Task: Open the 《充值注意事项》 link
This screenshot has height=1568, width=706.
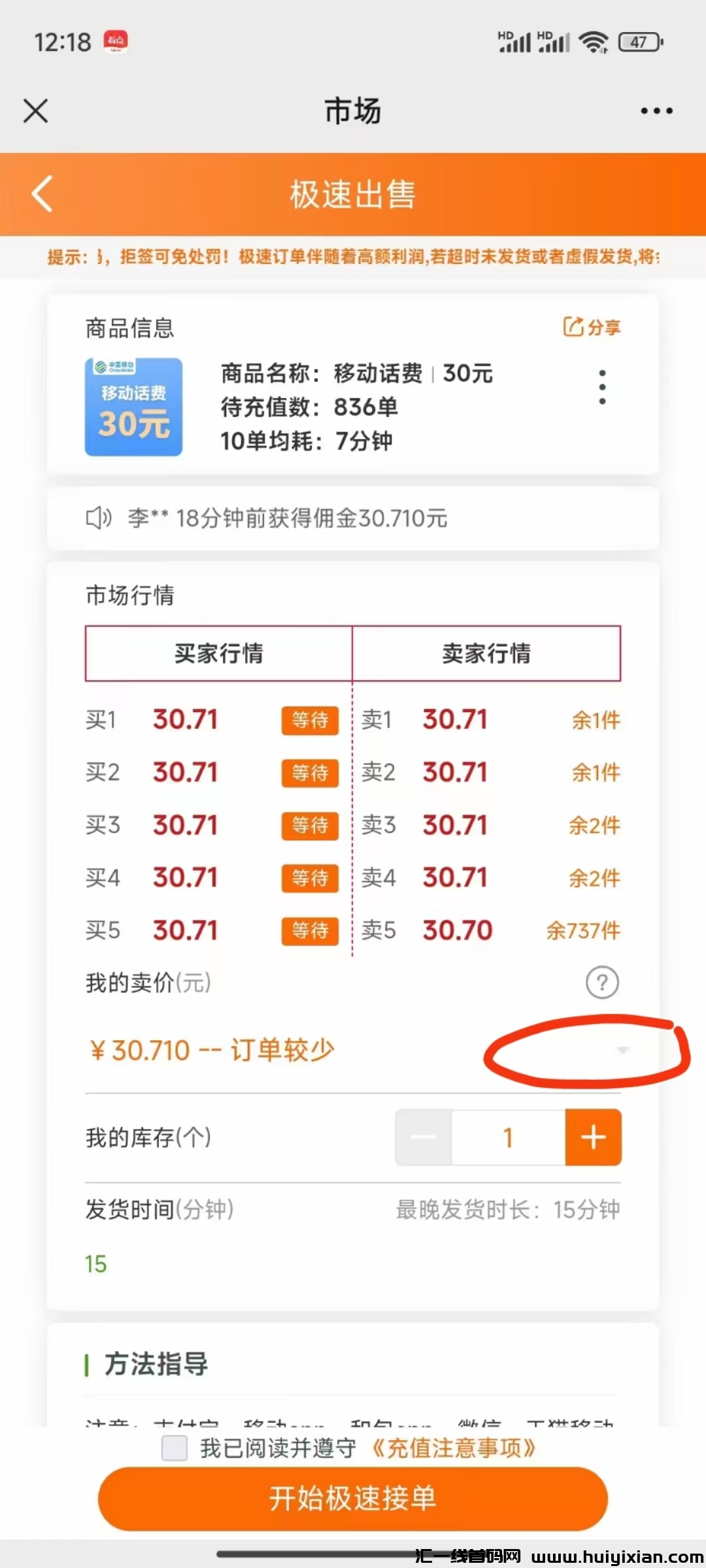Action: tap(454, 1448)
